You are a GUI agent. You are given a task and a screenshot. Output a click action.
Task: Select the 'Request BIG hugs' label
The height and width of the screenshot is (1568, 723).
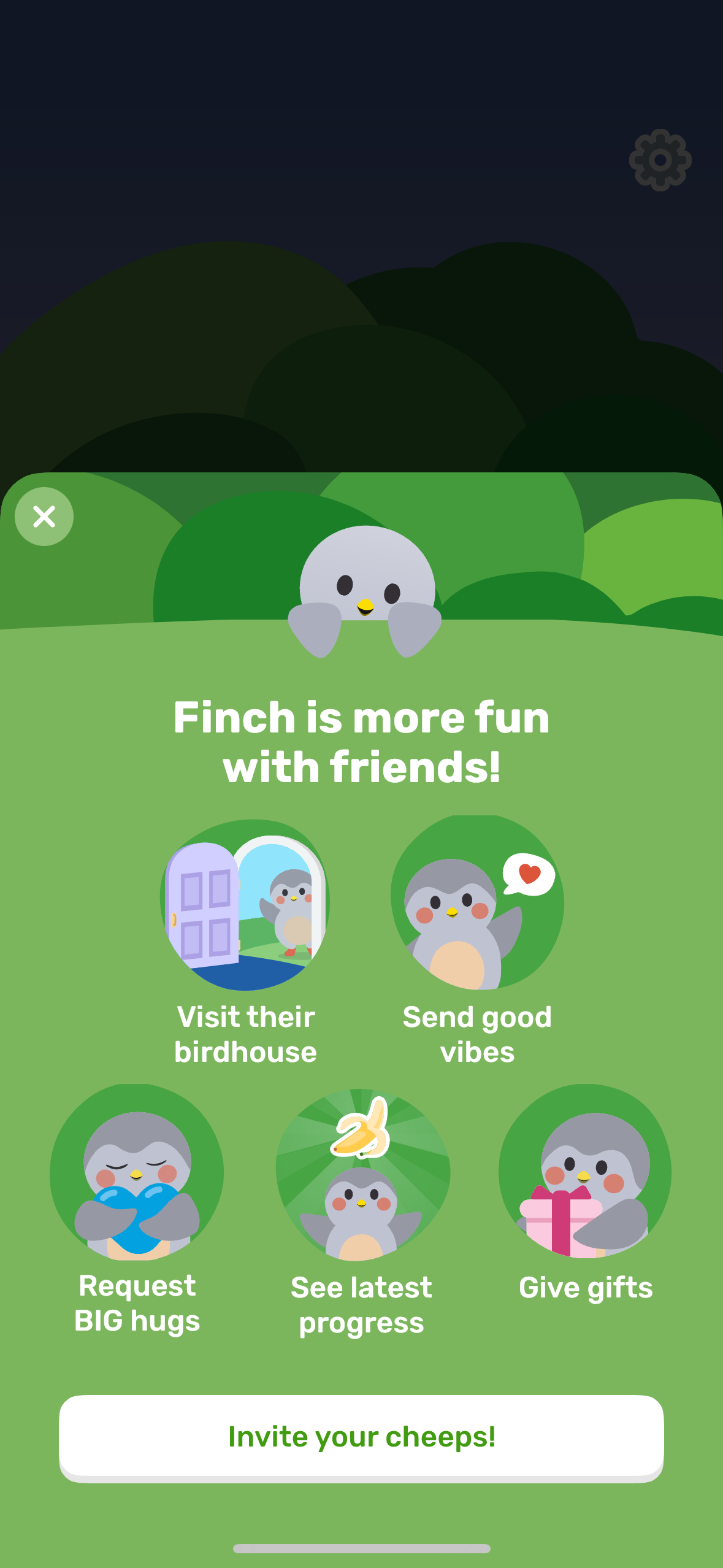pos(137,1304)
